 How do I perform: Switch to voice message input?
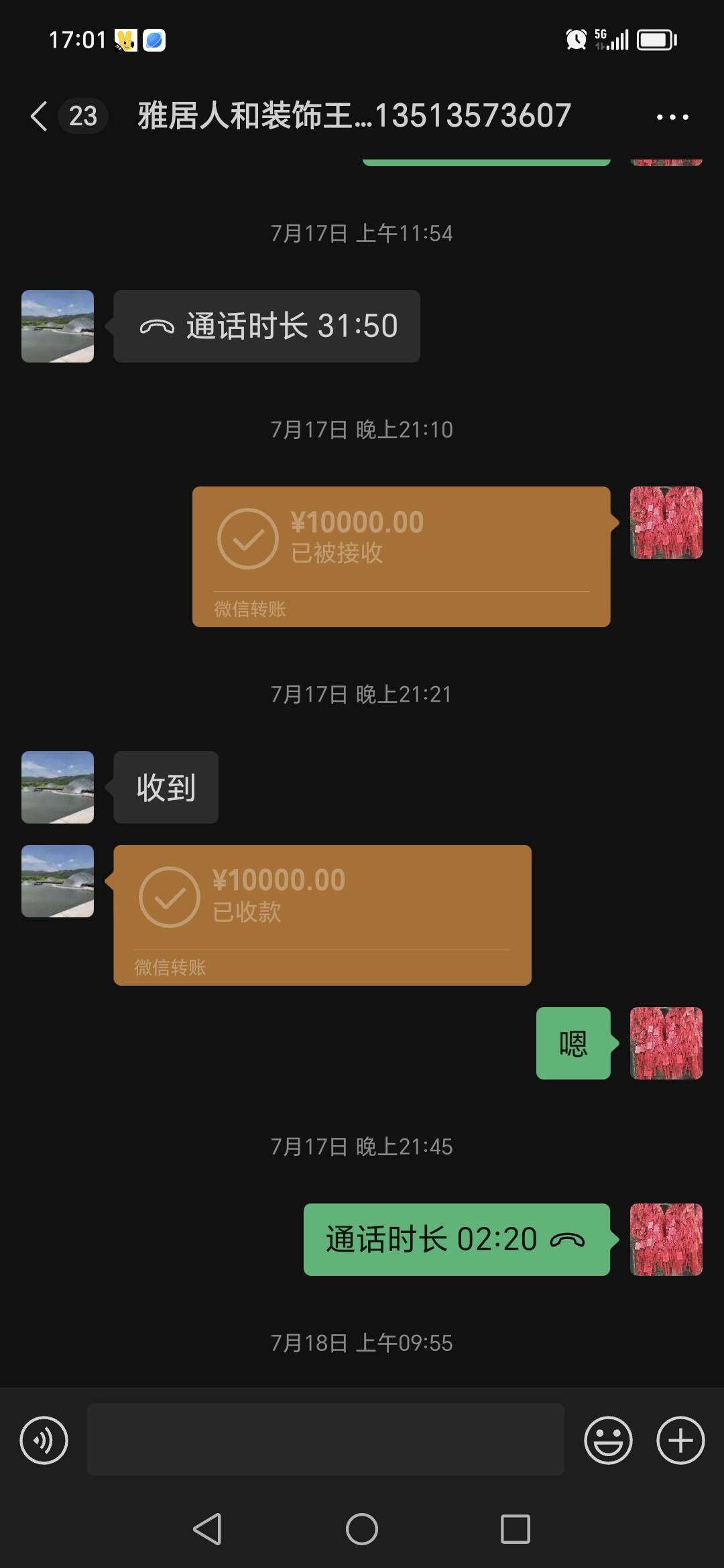(44, 1440)
